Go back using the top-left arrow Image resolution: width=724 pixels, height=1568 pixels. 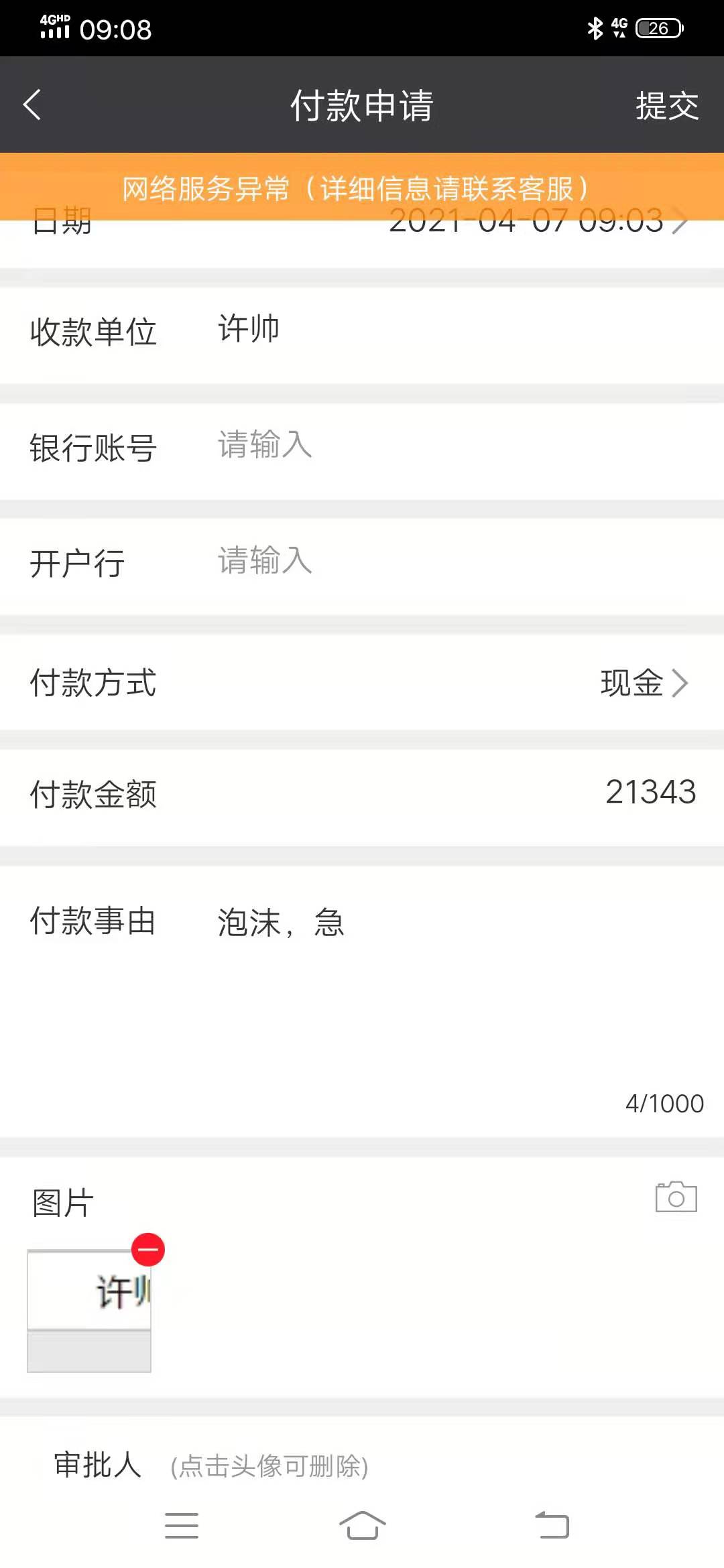(32, 105)
